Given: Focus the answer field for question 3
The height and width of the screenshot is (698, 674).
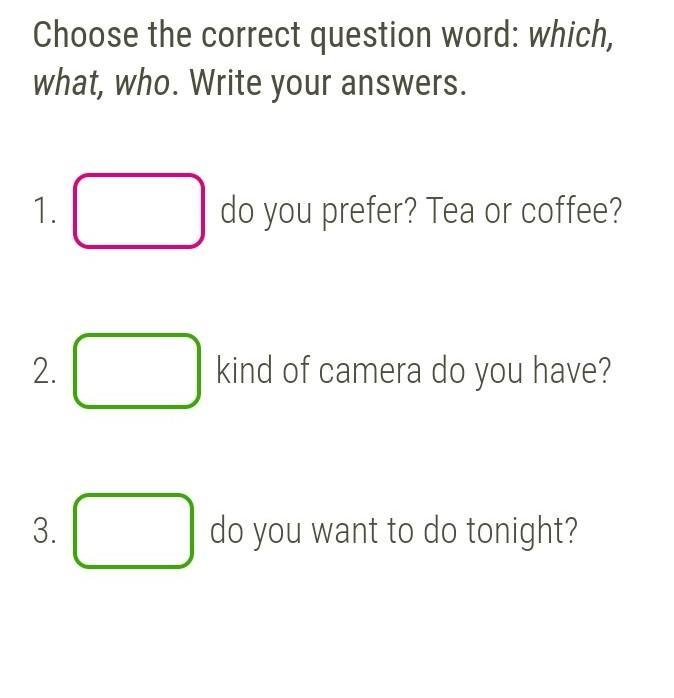Looking at the screenshot, I should point(133,531).
